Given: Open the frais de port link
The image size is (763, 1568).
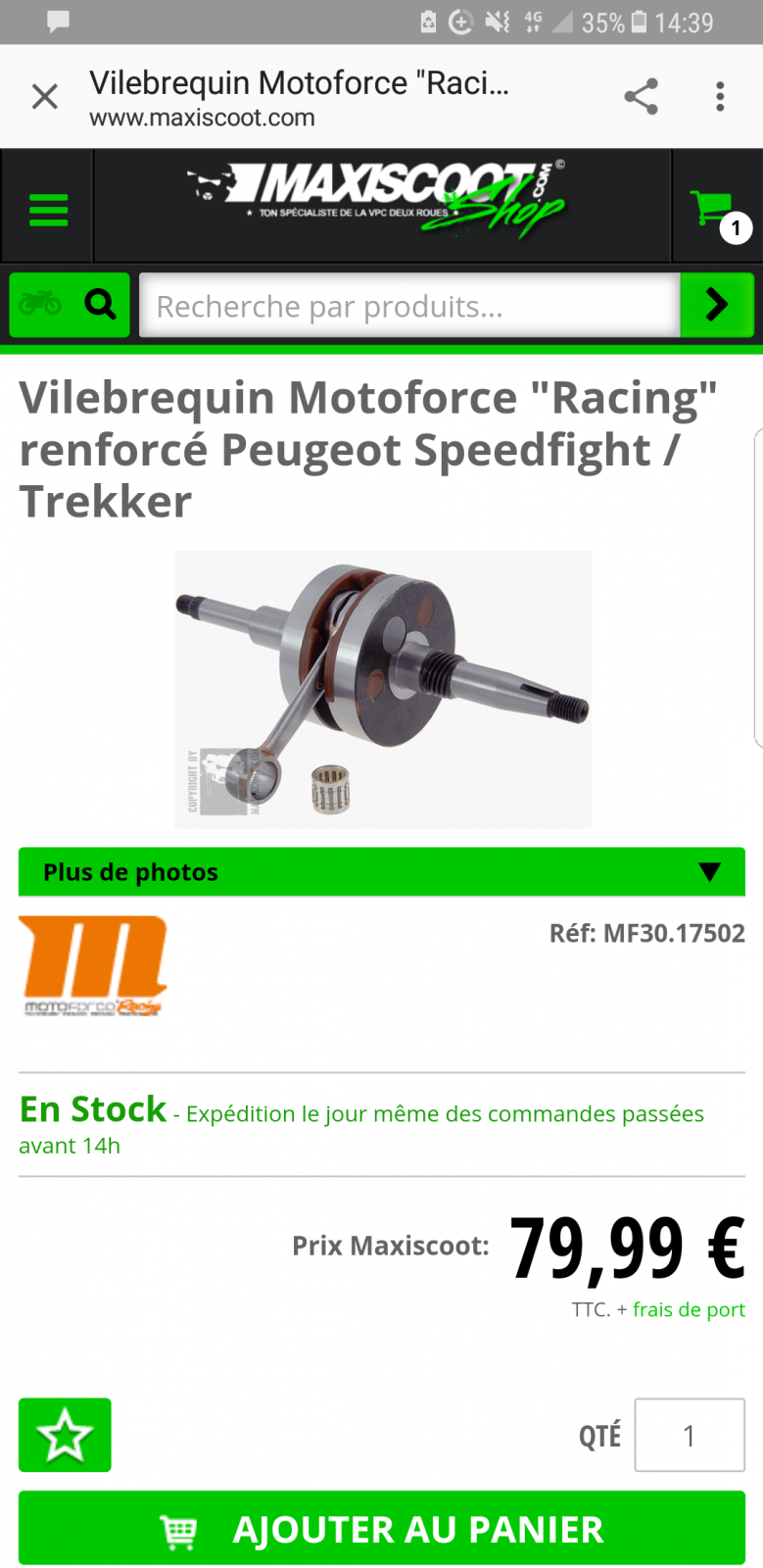Looking at the screenshot, I should click(689, 1309).
